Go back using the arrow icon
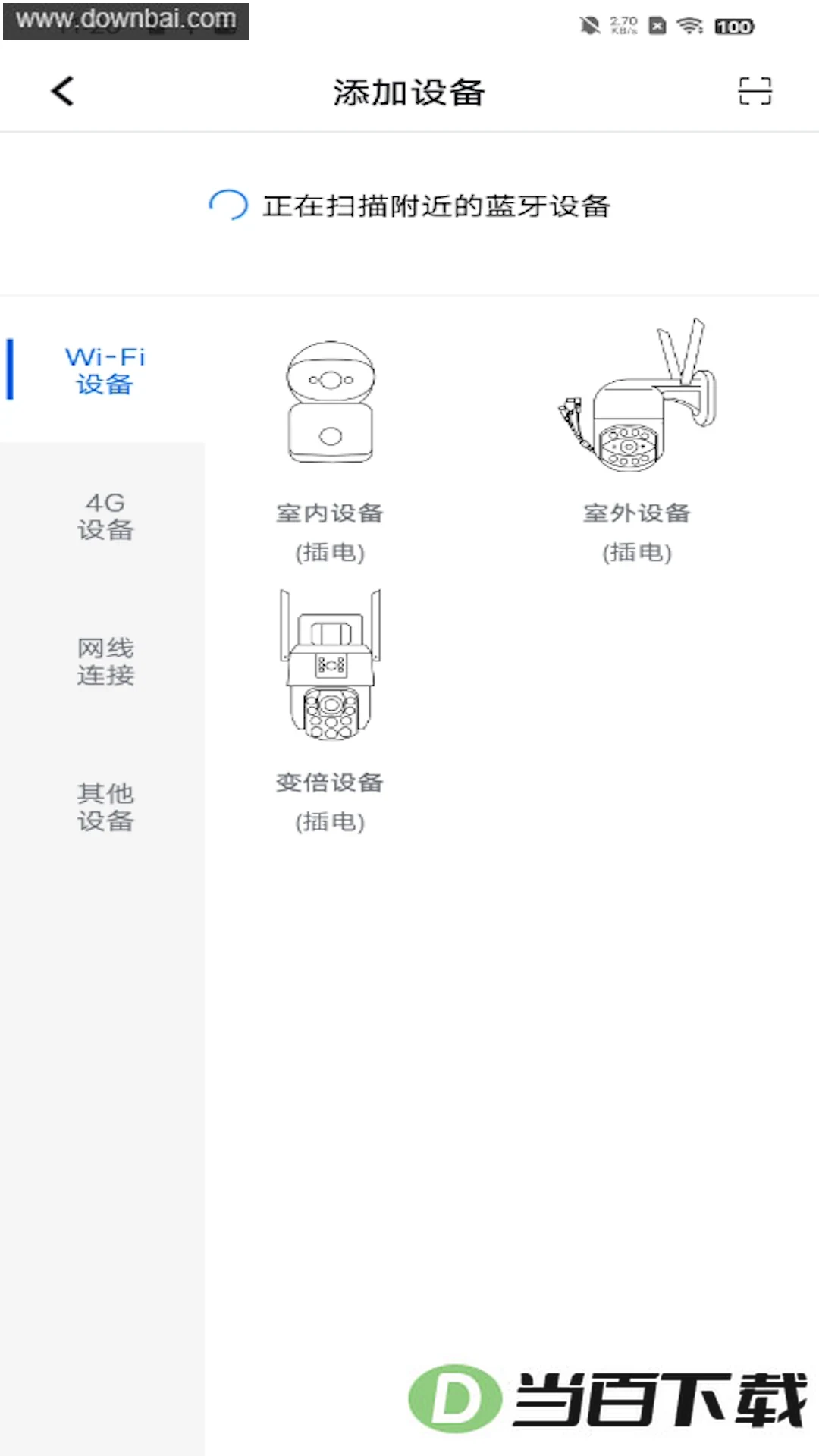The width and height of the screenshot is (819, 1456). pos(63,92)
